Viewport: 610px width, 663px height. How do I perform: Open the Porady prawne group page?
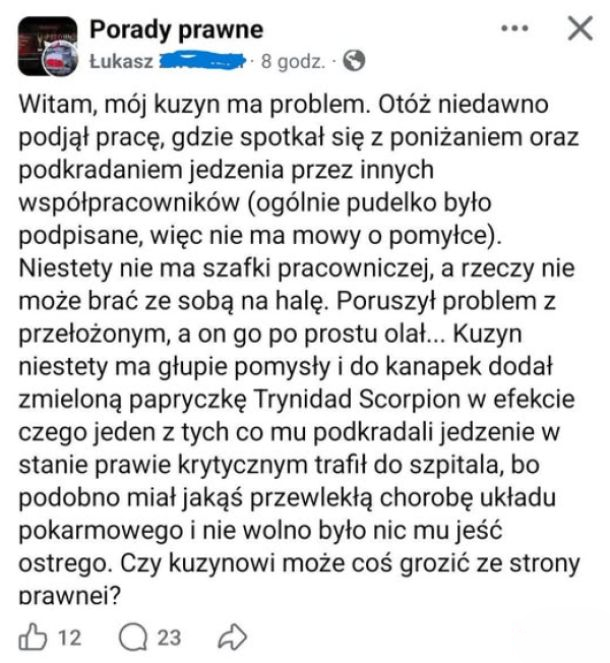(x=176, y=29)
